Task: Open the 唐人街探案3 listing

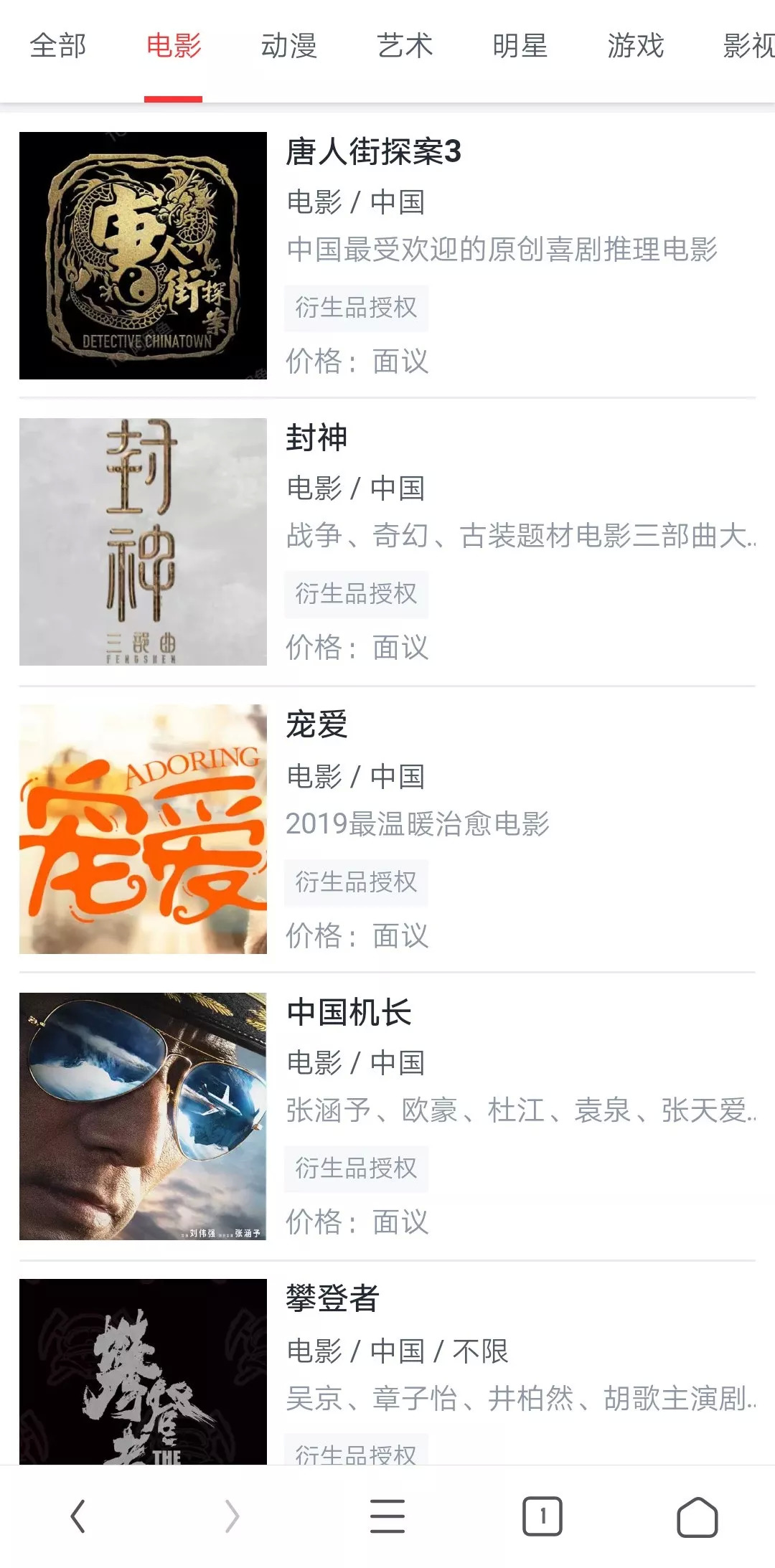Action: (x=373, y=152)
